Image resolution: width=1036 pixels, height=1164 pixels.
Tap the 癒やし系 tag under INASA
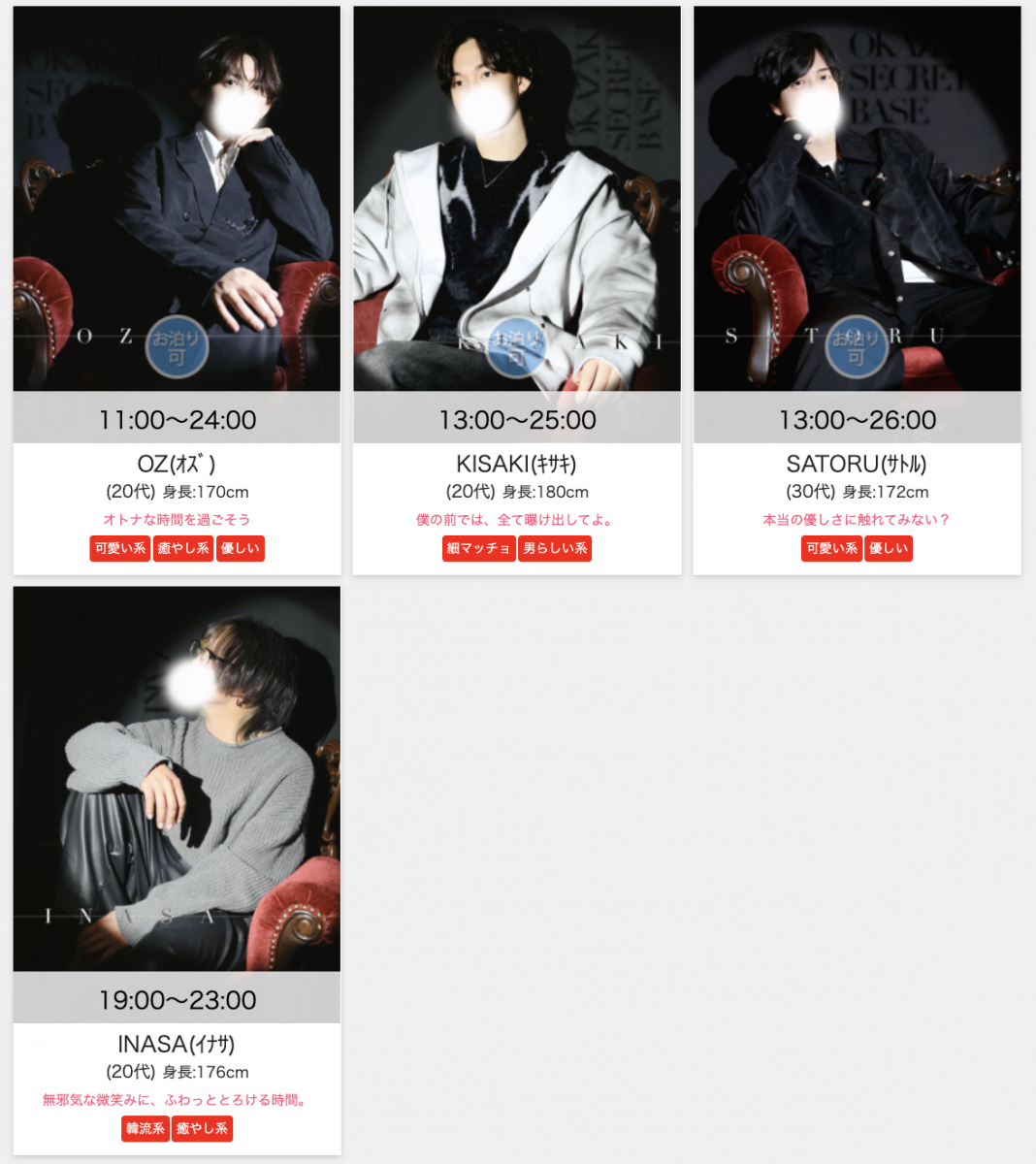click(202, 1129)
